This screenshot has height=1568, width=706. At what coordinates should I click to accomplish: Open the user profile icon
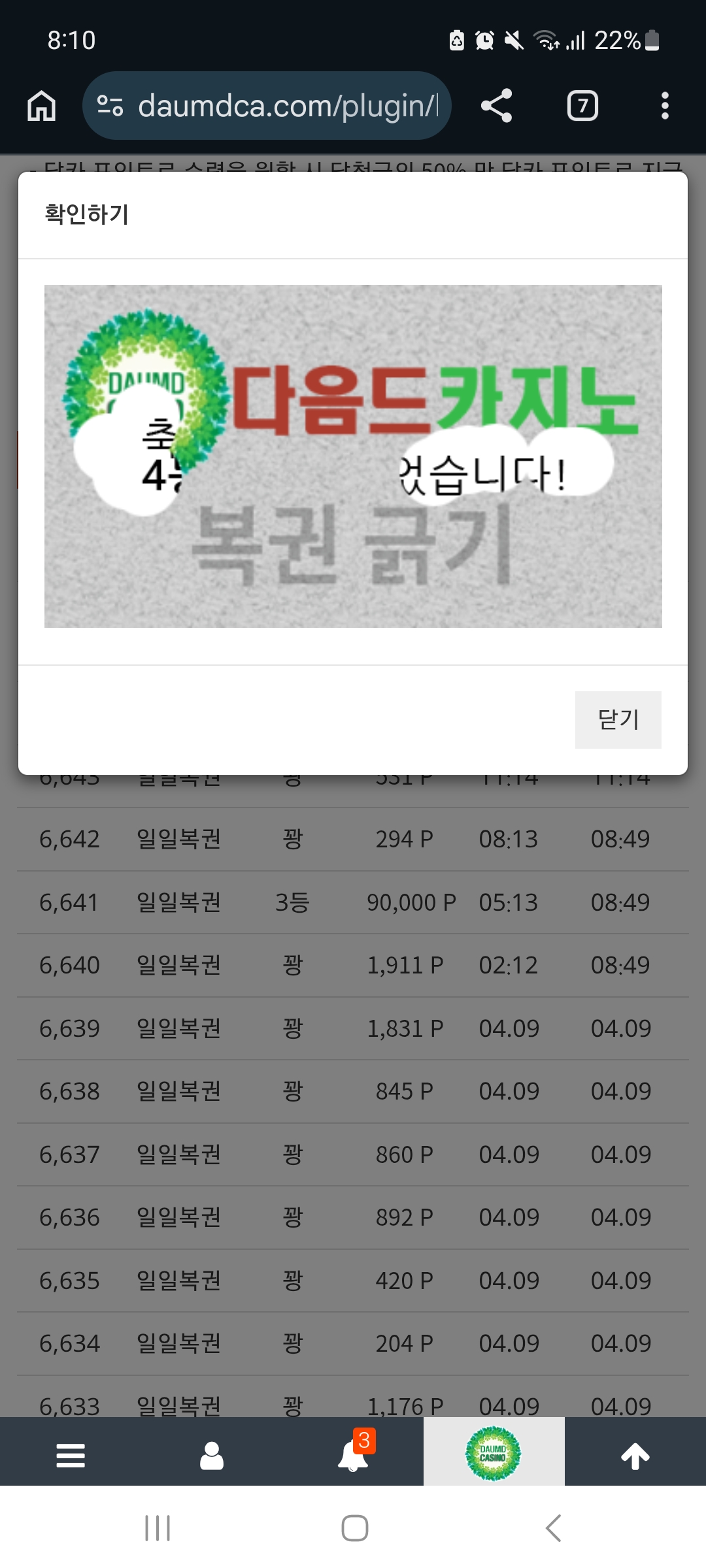[x=212, y=1455]
